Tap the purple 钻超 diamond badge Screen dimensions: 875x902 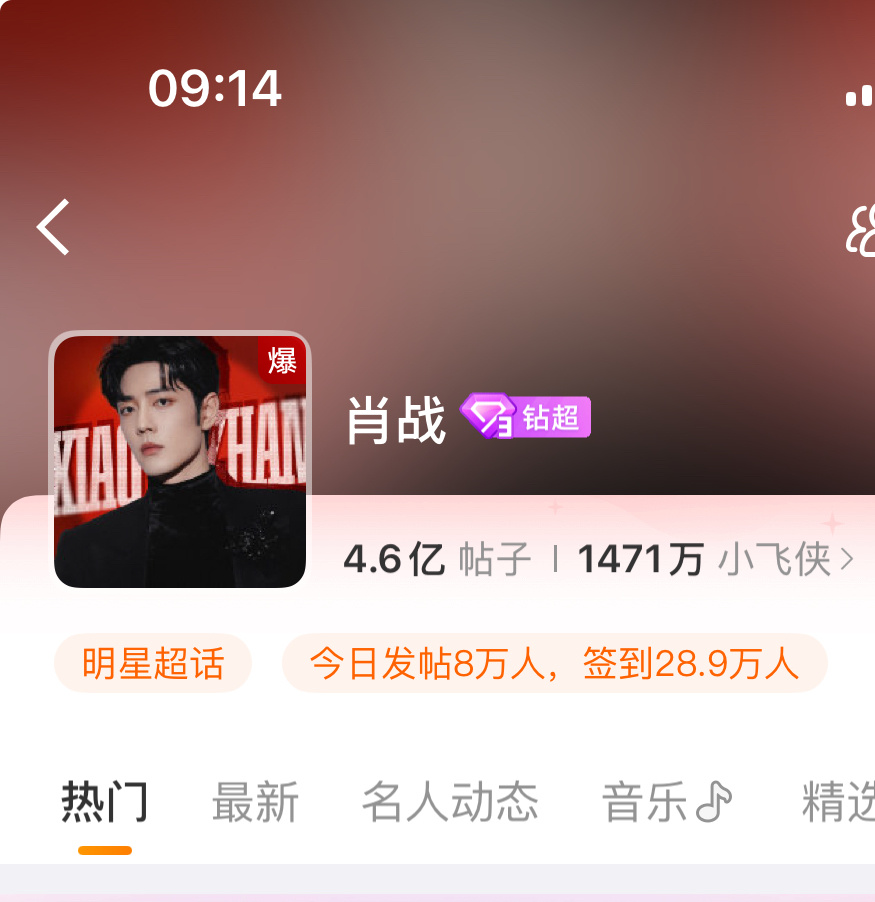point(524,417)
